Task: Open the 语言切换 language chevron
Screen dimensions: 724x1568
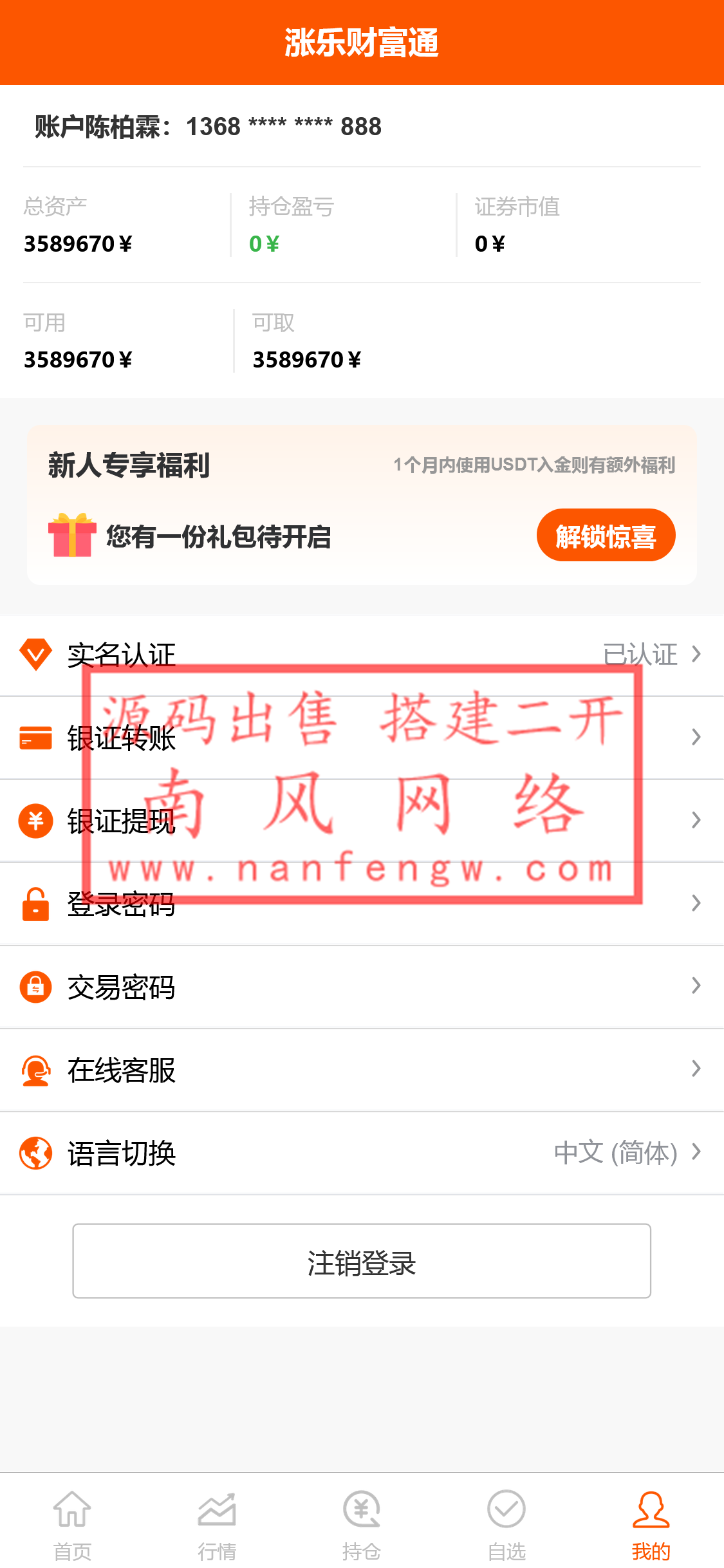Action: point(696,1153)
